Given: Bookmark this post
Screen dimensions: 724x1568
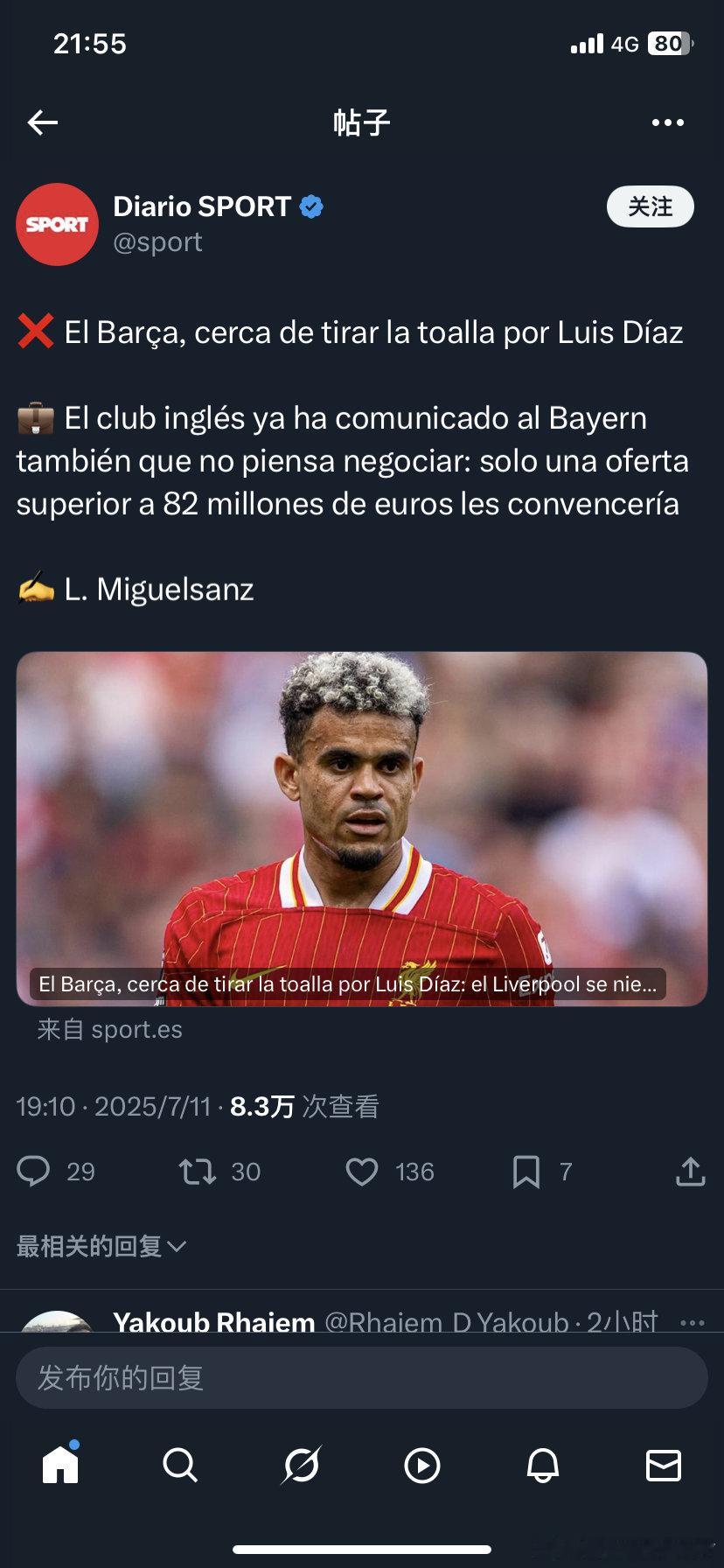Looking at the screenshot, I should pyautogui.click(x=526, y=1171).
